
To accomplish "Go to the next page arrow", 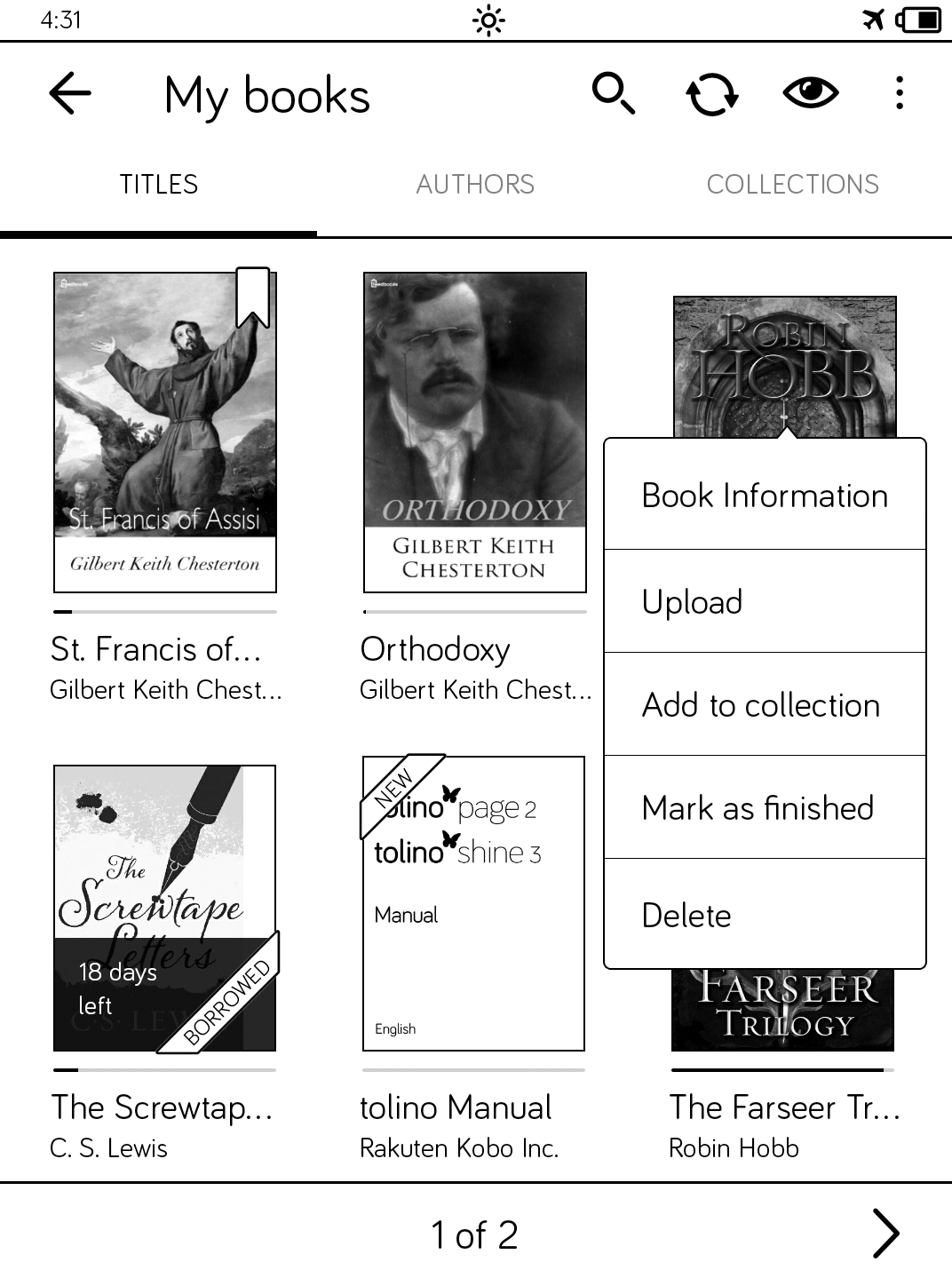I will (x=885, y=1234).
